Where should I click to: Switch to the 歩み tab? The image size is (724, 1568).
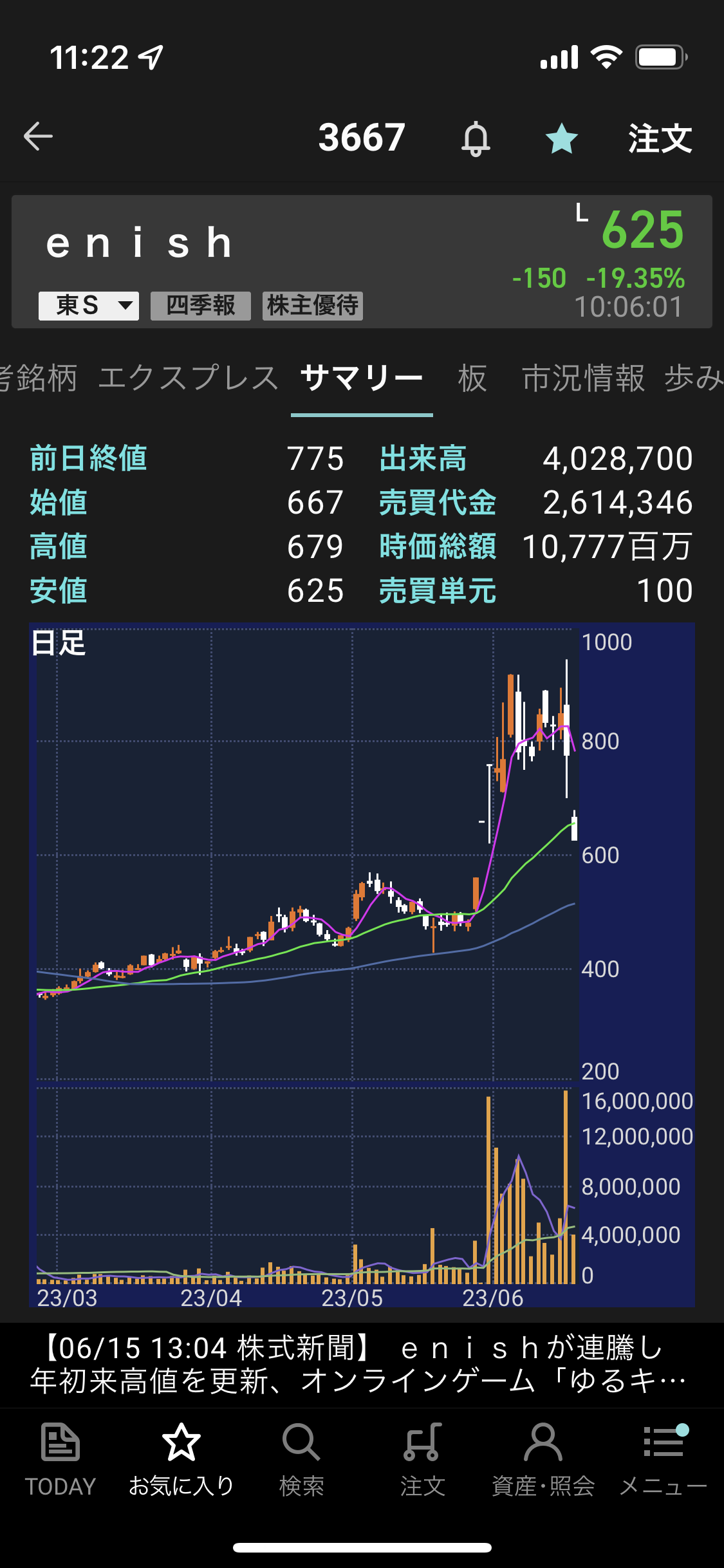694,377
